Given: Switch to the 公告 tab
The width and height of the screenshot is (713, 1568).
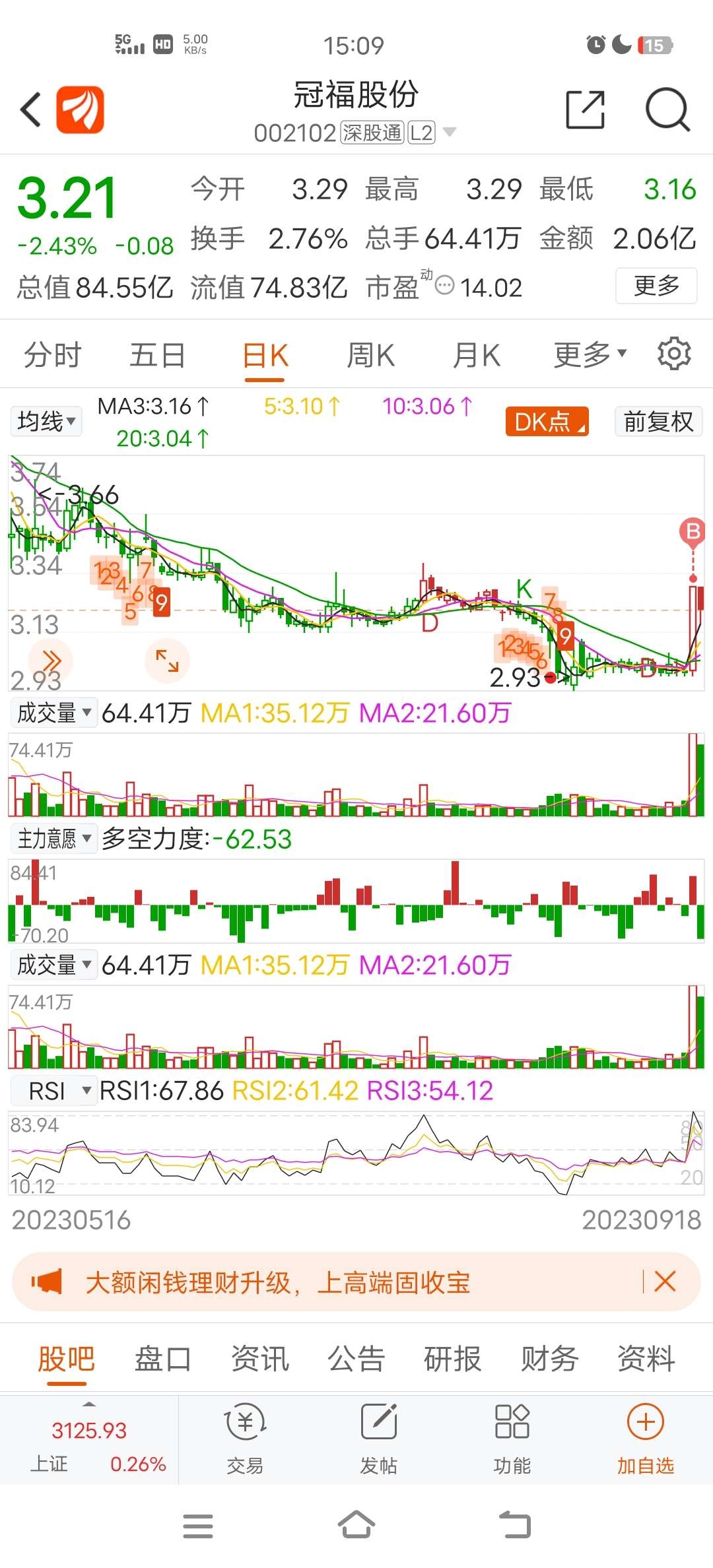Looking at the screenshot, I should (x=356, y=1359).
